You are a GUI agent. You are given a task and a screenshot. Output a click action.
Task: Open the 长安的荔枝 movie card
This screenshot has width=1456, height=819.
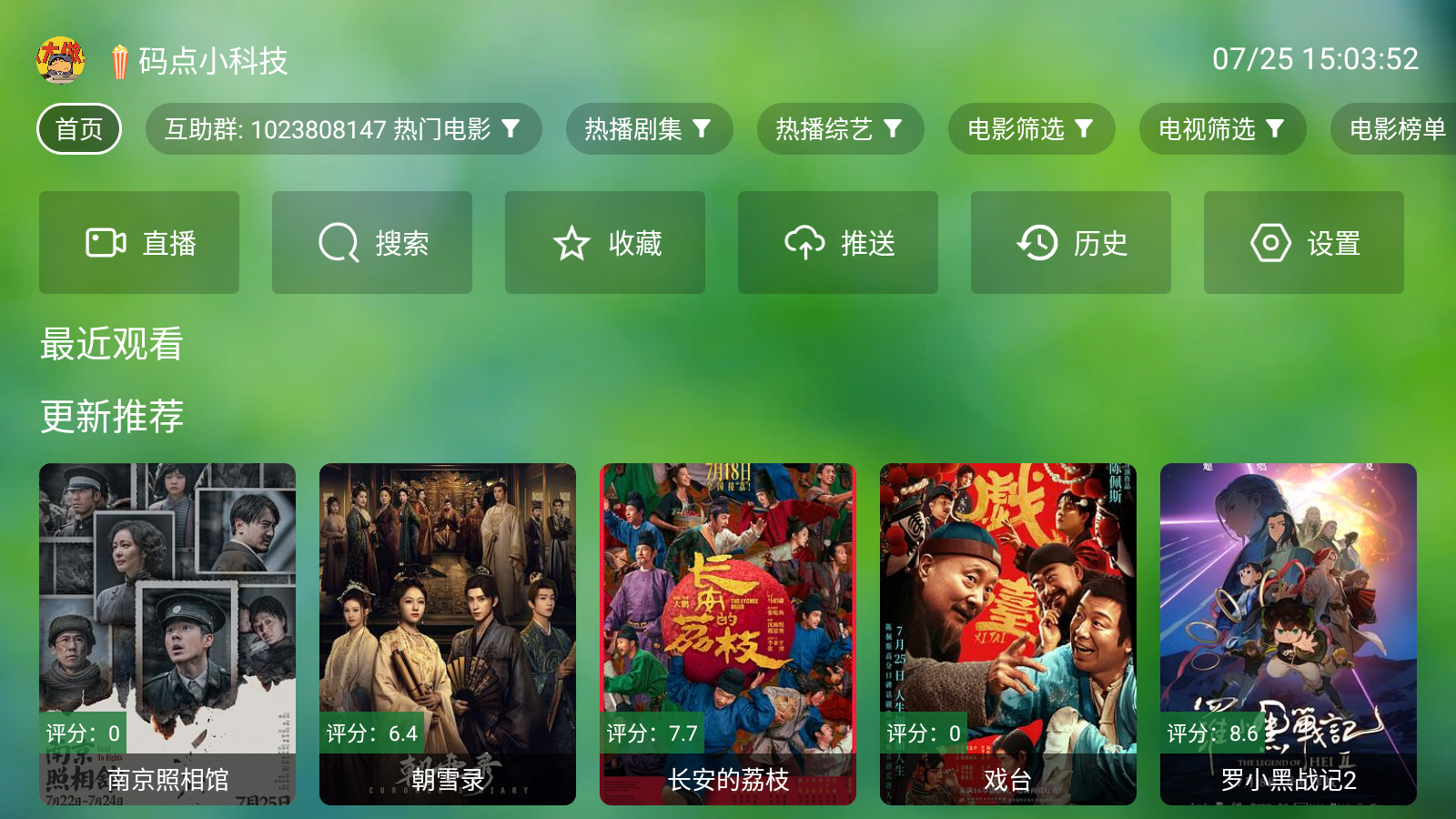click(728, 634)
